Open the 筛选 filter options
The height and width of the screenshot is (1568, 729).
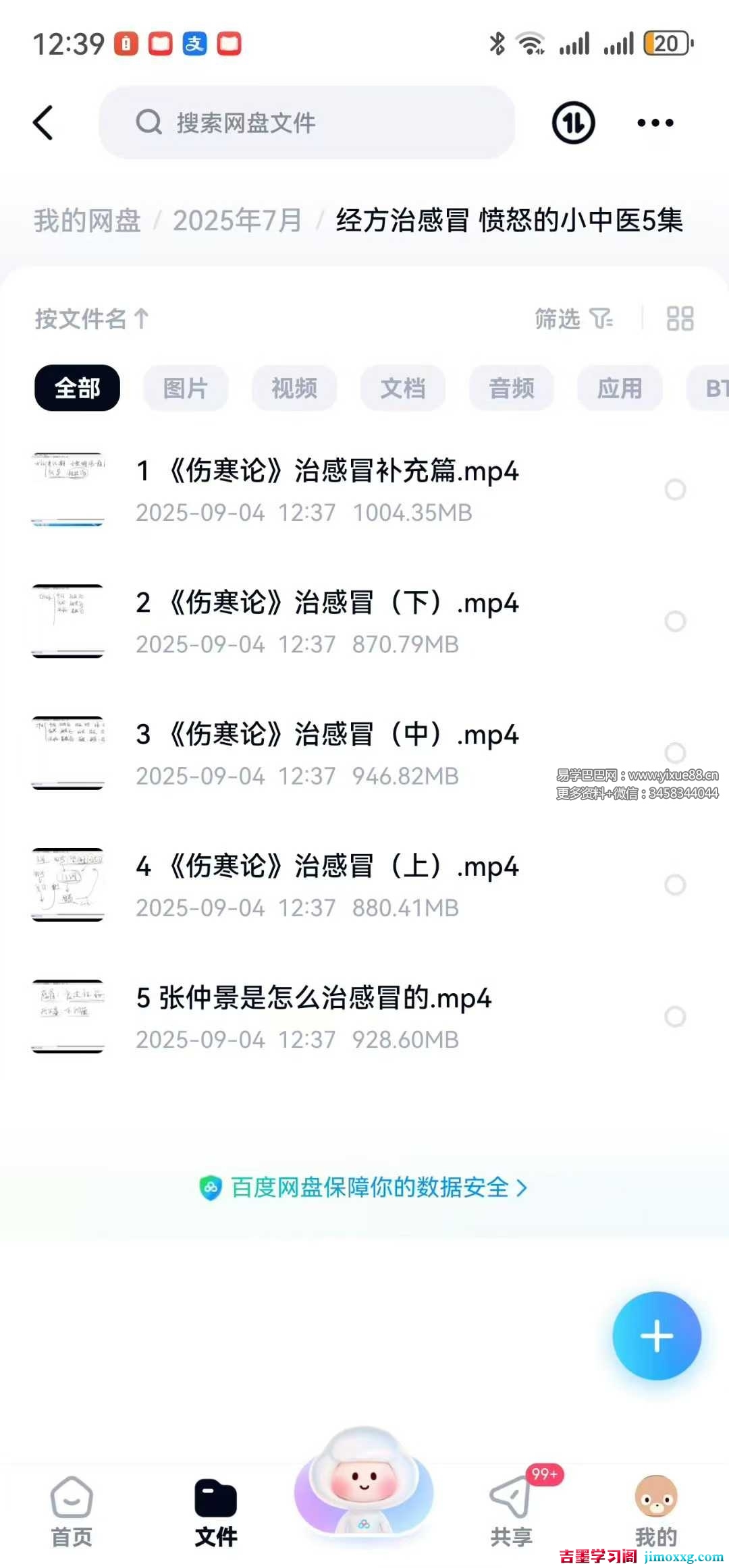pyautogui.click(x=573, y=318)
